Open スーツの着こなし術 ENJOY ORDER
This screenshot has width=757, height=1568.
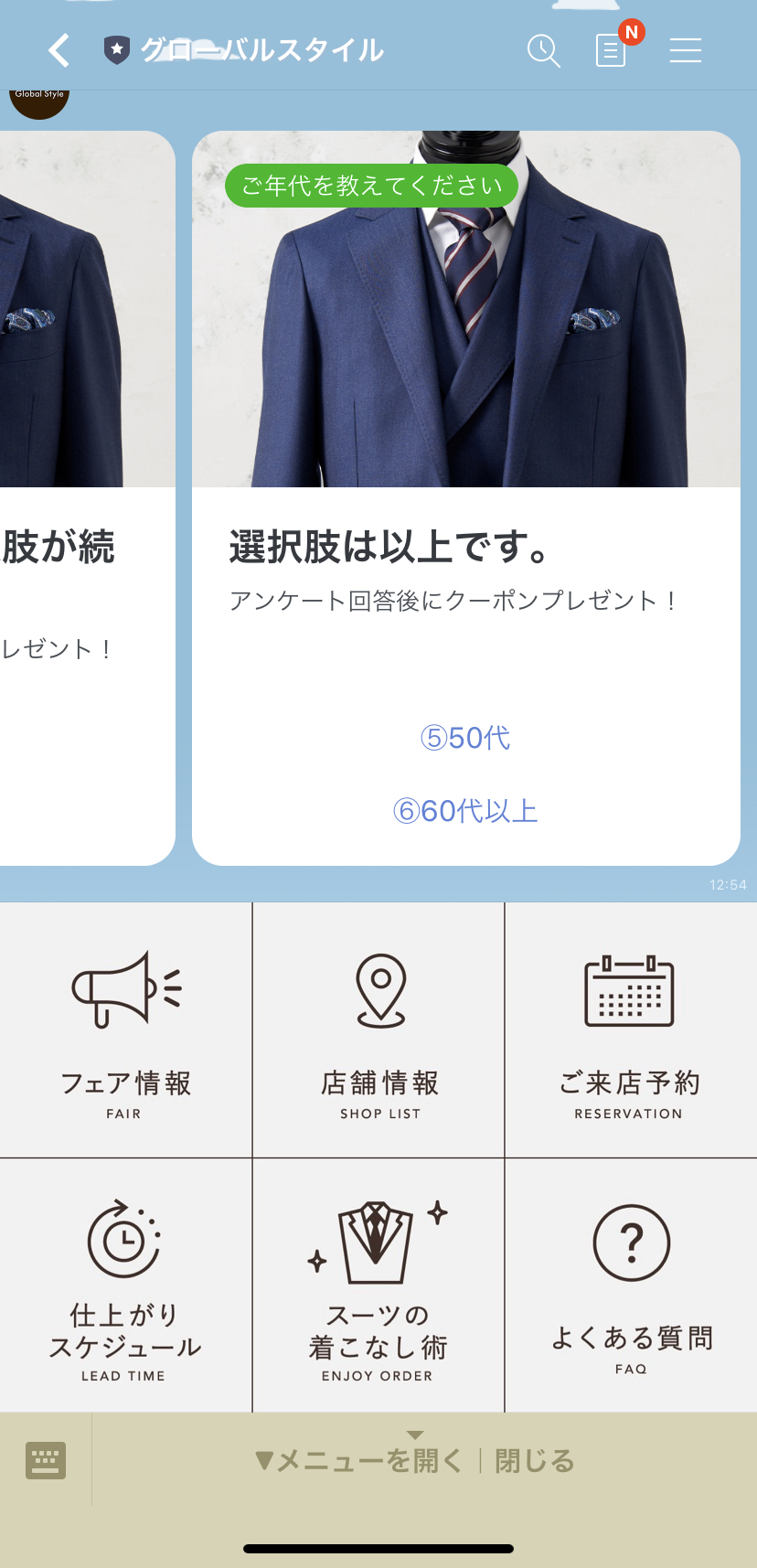point(378,1286)
